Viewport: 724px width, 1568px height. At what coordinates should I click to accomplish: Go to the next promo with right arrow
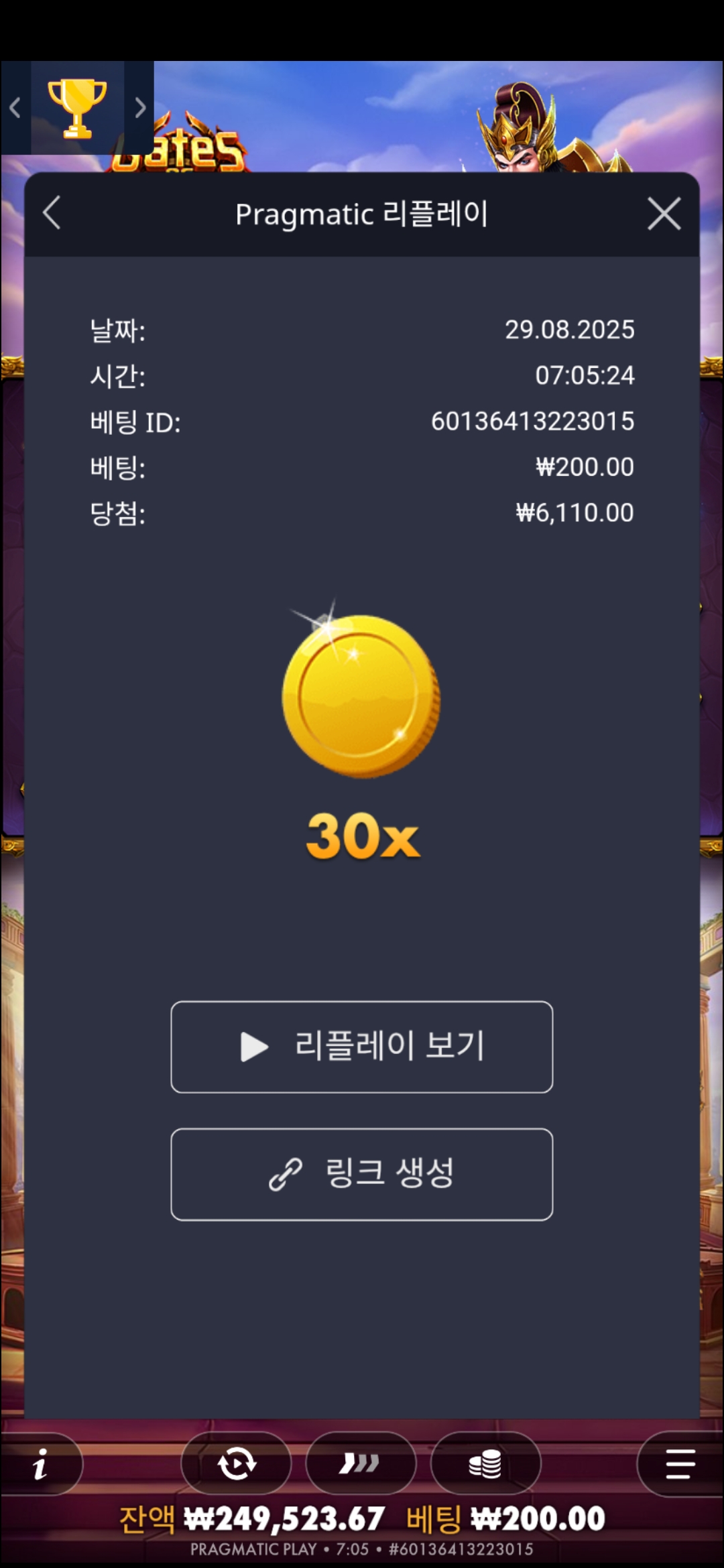click(139, 108)
